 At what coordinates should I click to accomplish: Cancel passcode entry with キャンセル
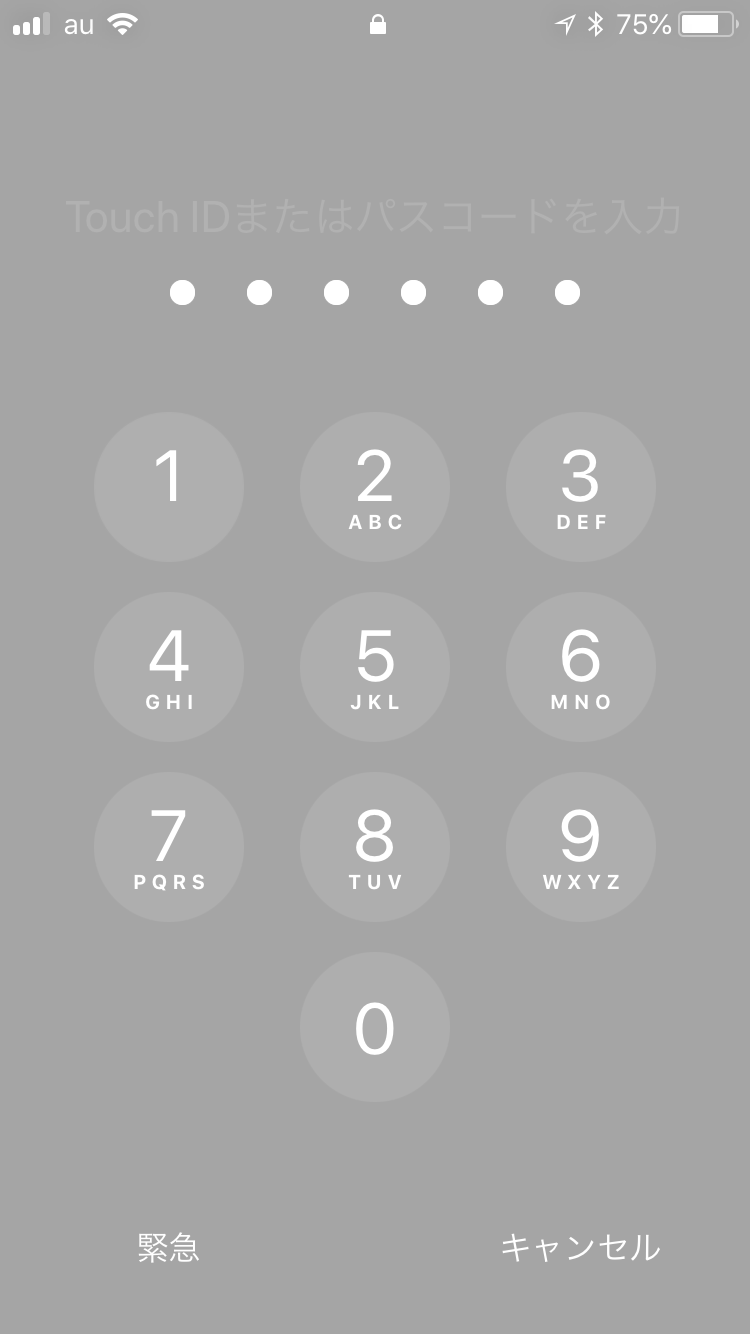click(580, 1247)
